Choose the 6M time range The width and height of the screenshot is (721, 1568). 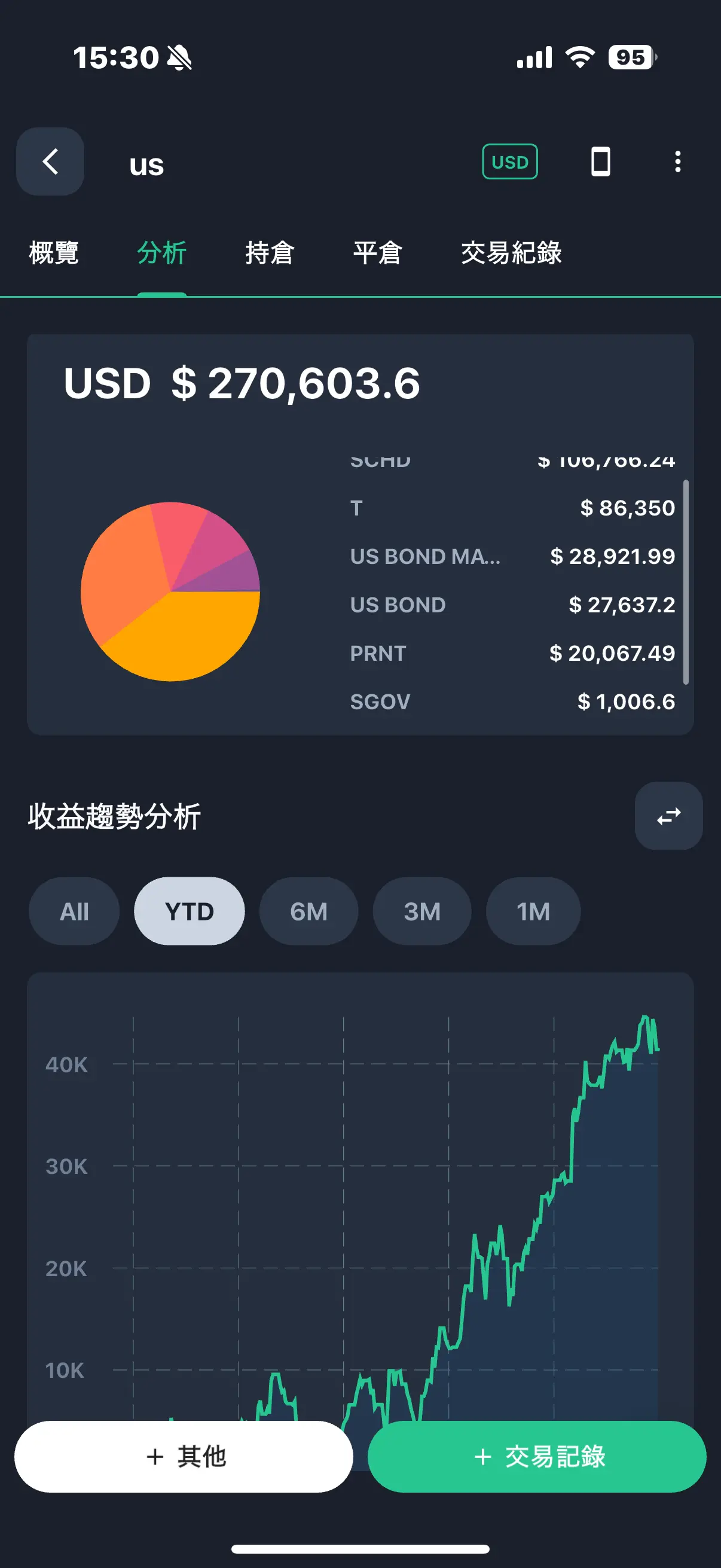pos(308,911)
